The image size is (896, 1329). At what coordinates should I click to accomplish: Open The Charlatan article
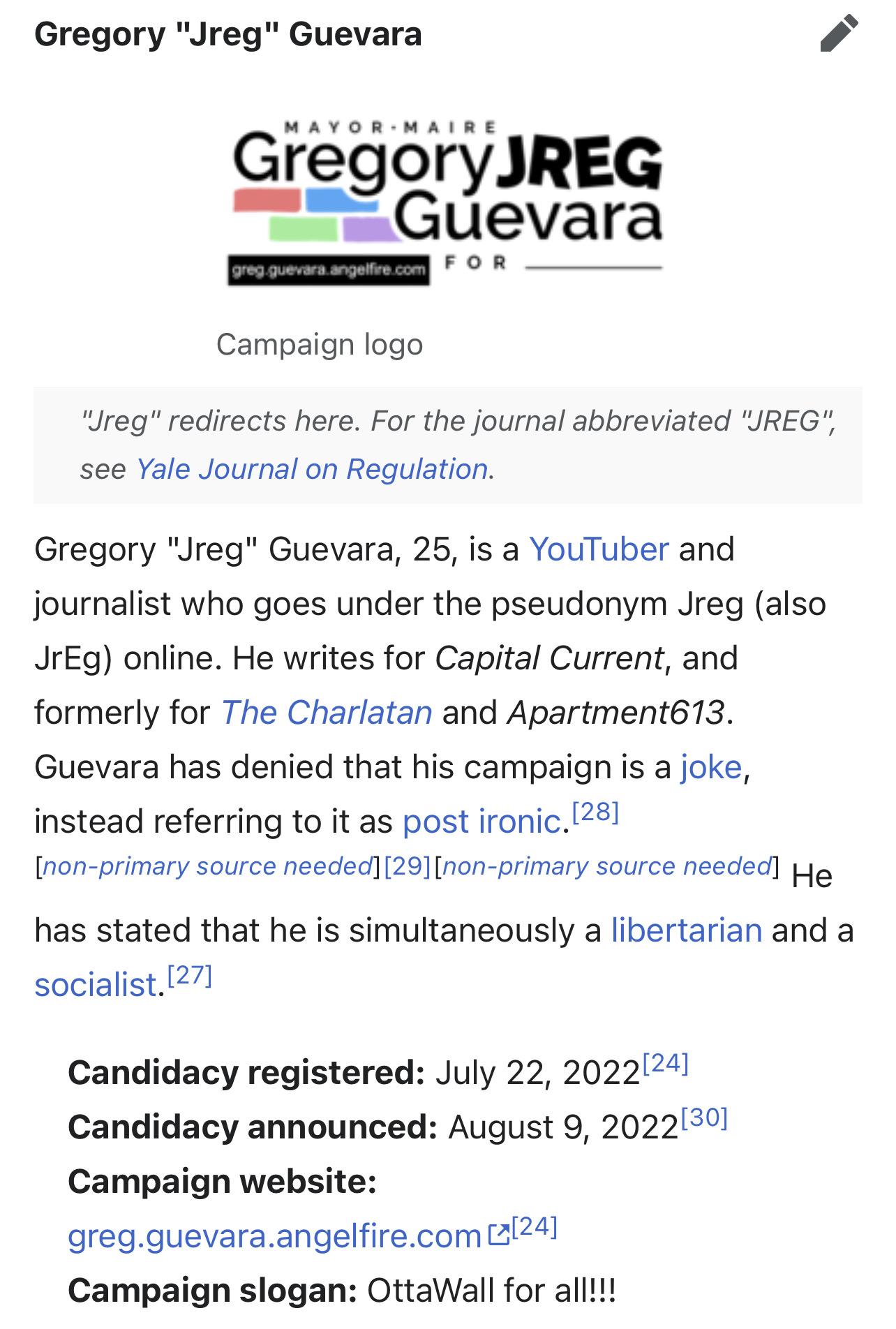(327, 713)
